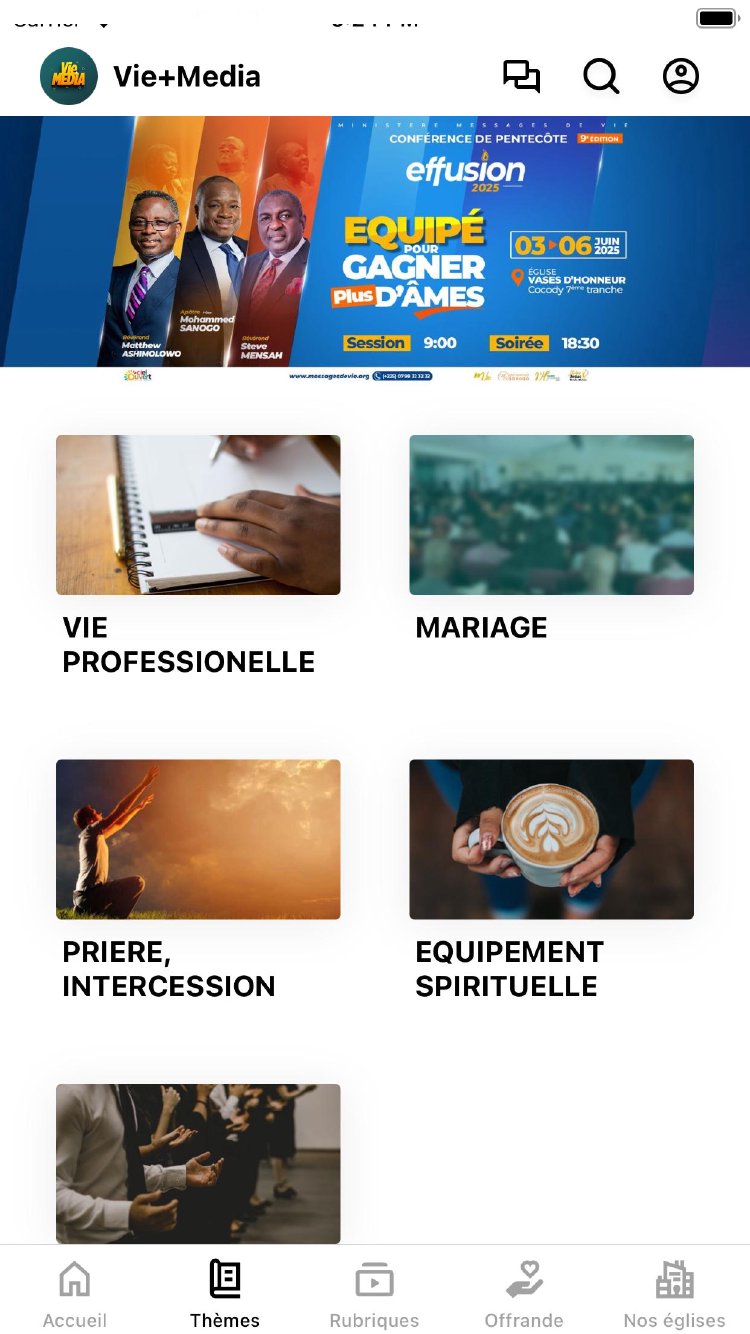
Task: Open the Offrande tab
Action: 524,1292
